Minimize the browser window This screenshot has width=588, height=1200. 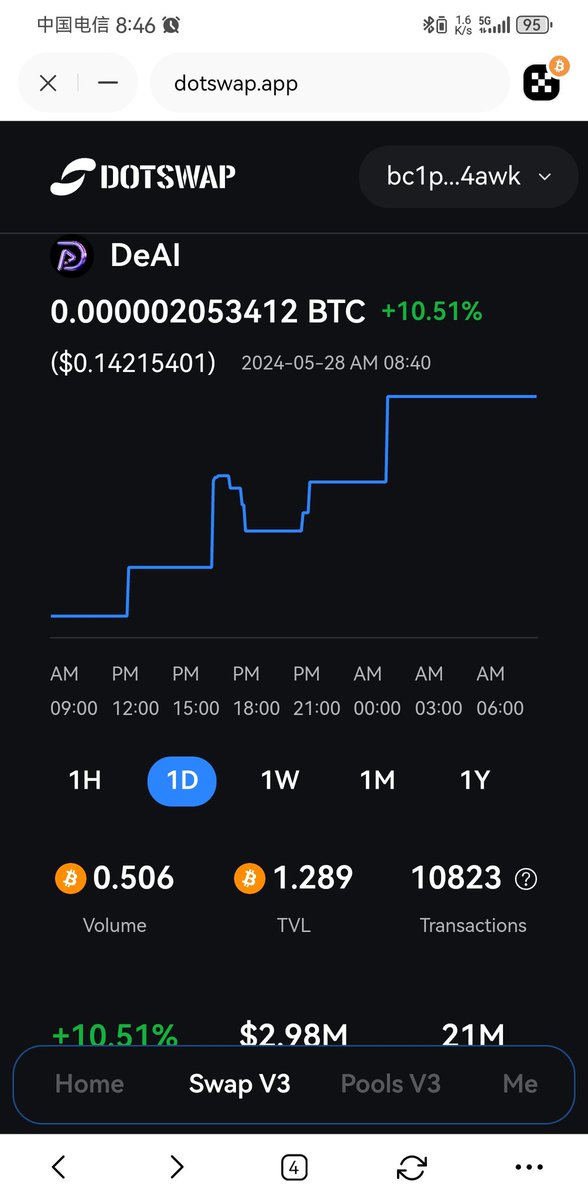coord(108,84)
